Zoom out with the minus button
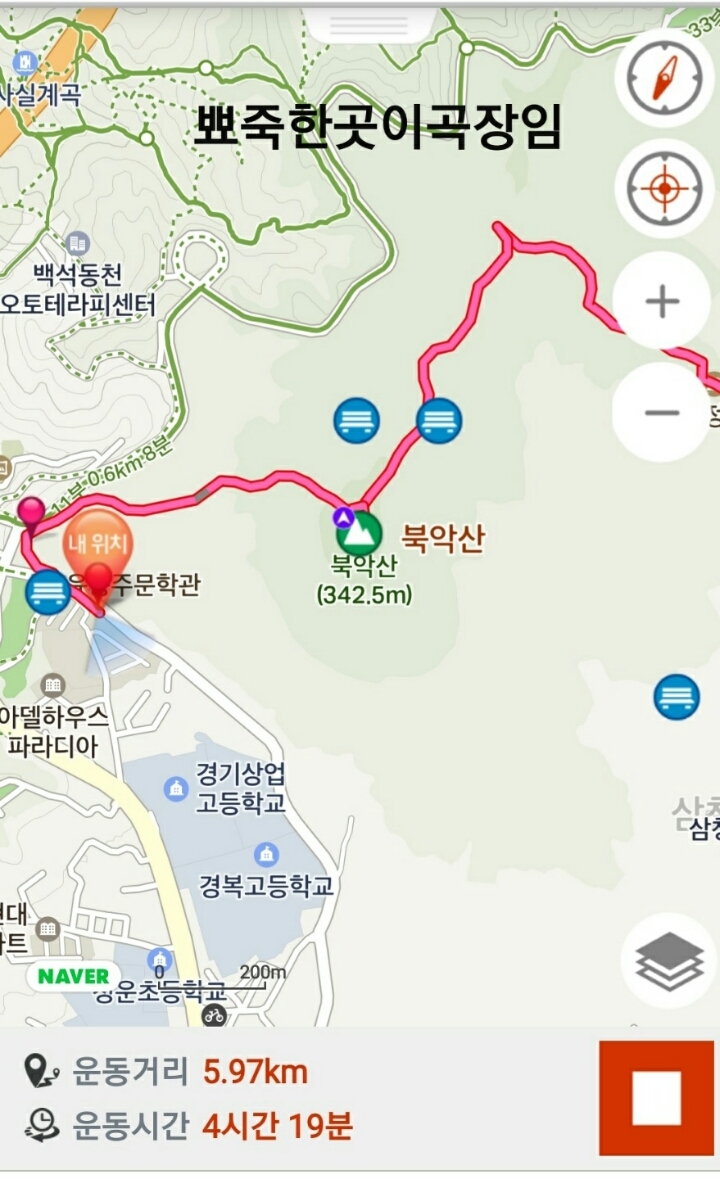 (662, 412)
